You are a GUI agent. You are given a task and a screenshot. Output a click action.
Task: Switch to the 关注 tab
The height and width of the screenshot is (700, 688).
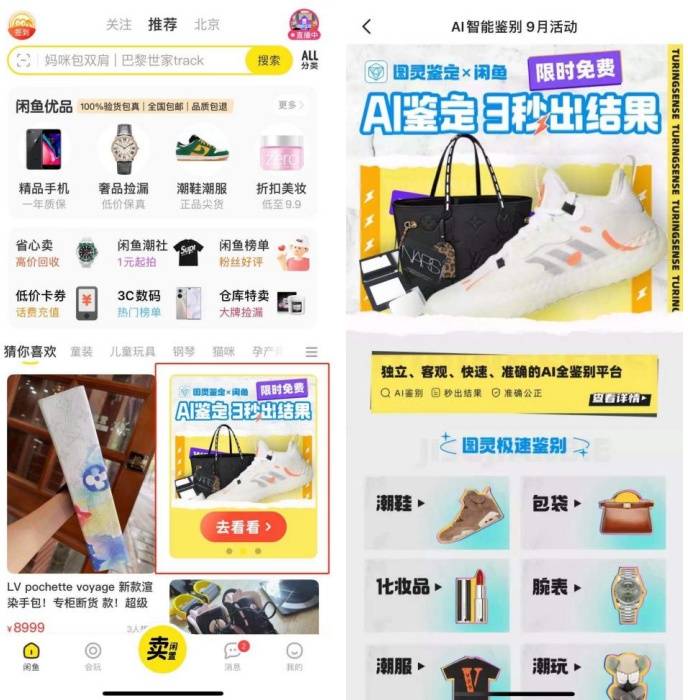[x=118, y=24]
